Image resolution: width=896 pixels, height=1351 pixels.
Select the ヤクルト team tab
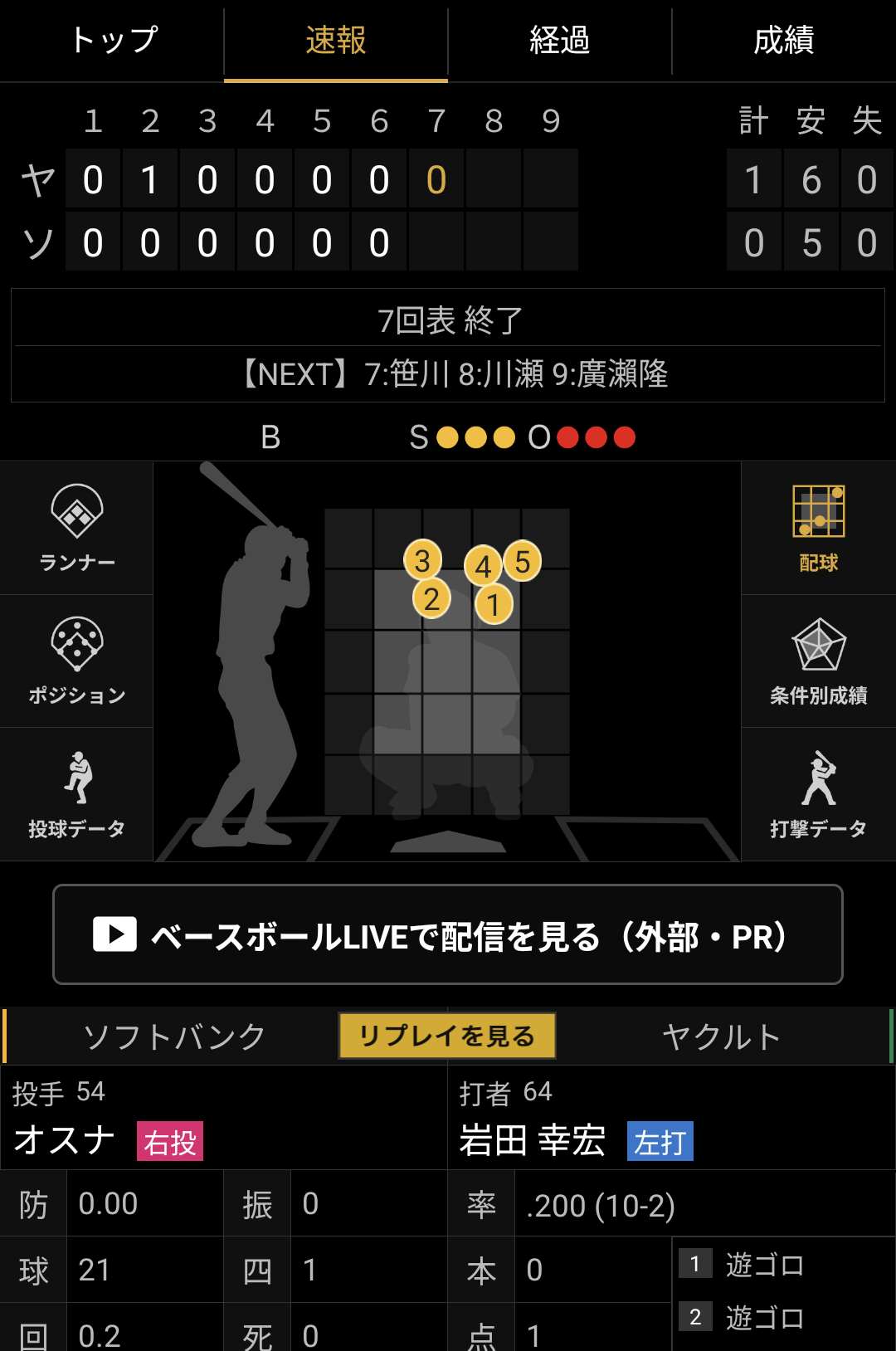pos(722,1036)
